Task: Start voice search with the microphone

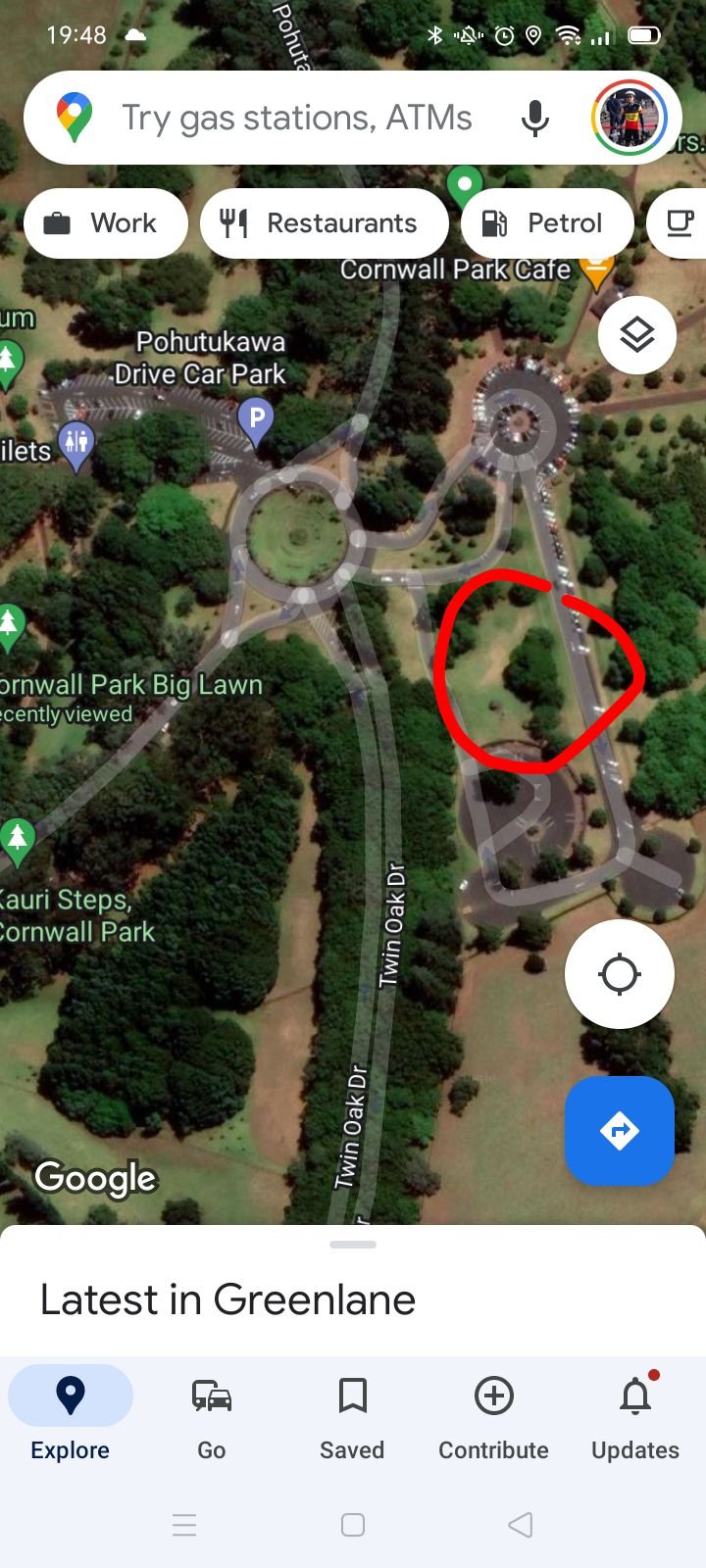Action: pos(534,119)
